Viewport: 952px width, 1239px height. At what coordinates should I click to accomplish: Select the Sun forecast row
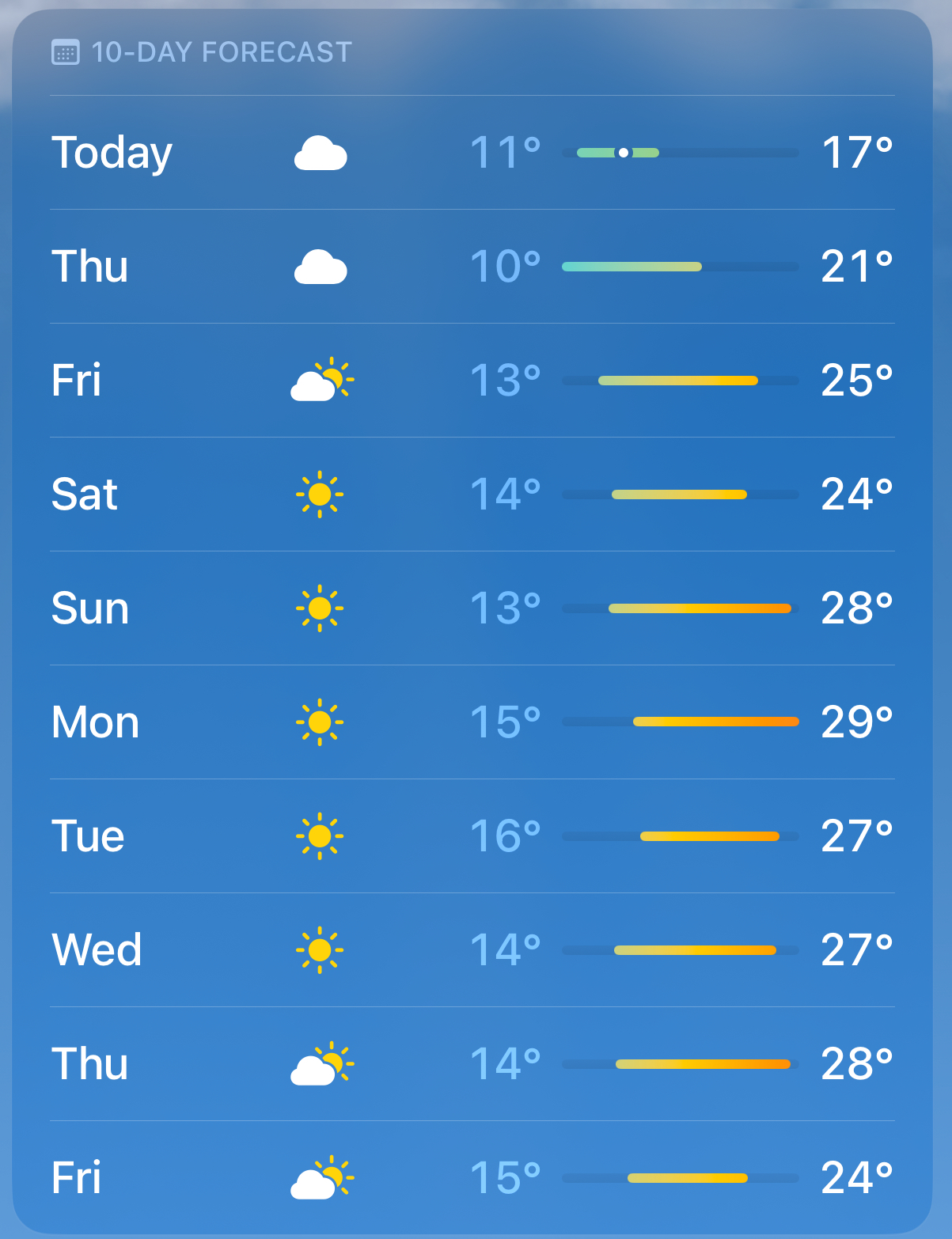[472, 608]
